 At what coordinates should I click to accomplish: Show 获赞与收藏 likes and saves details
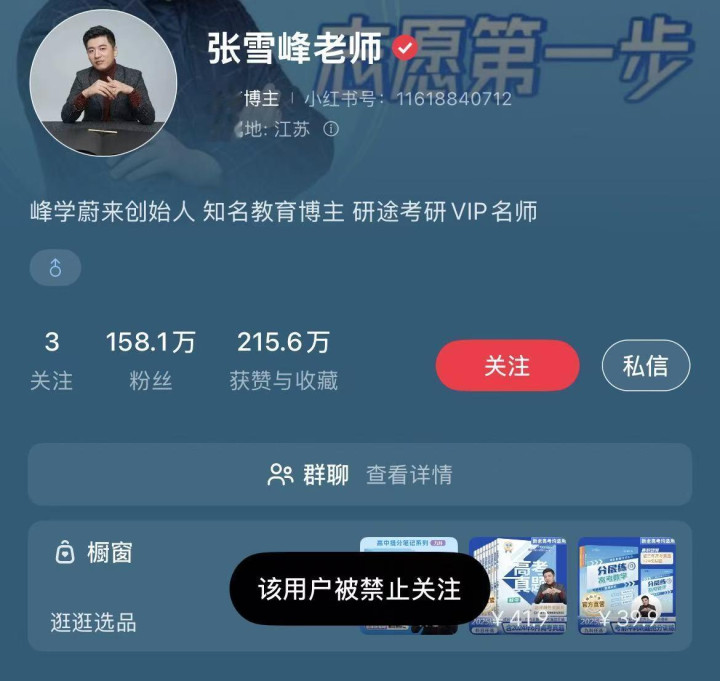[x=283, y=359]
